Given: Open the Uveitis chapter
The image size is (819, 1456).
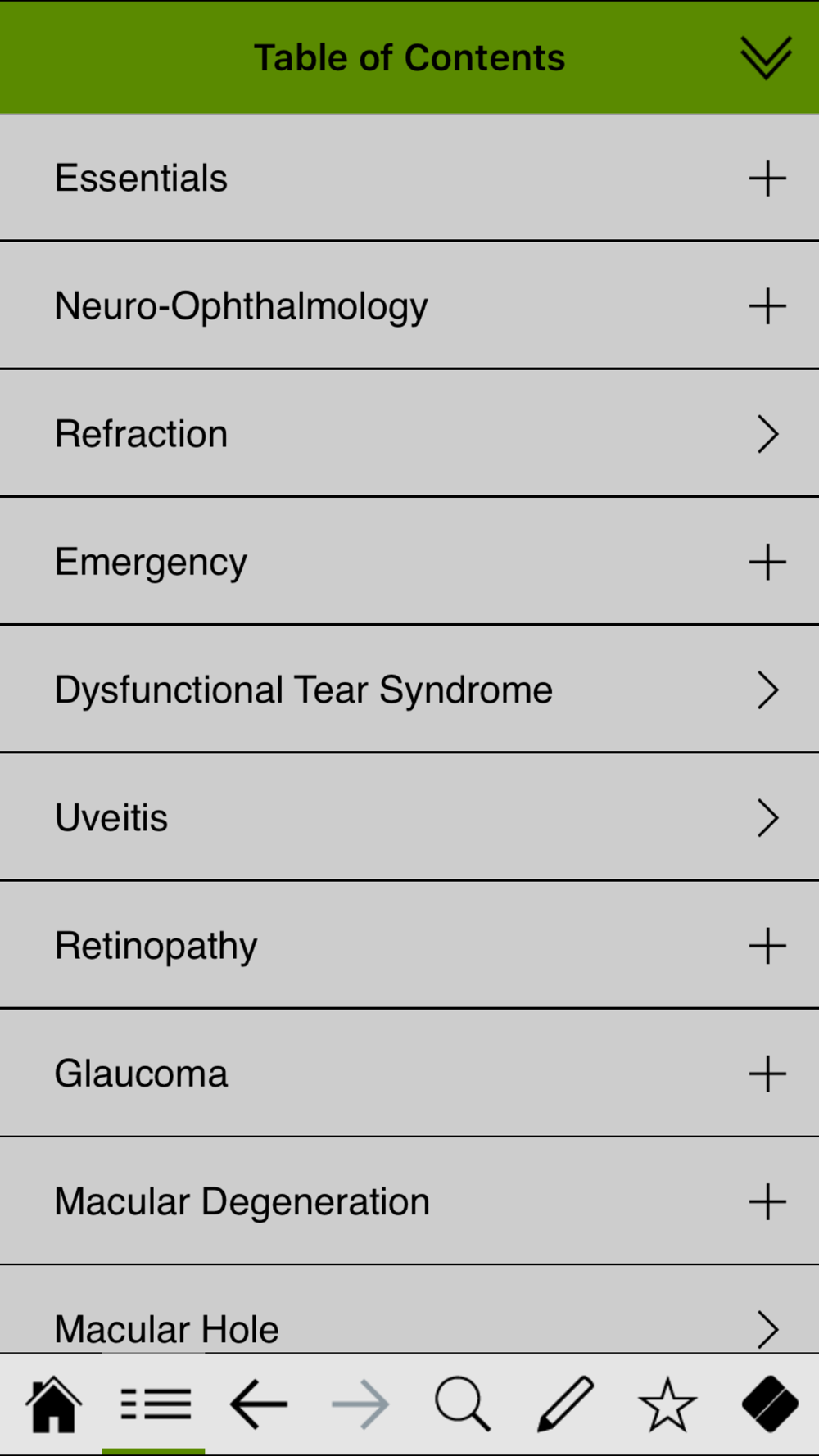Looking at the screenshot, I should (409, 817).
